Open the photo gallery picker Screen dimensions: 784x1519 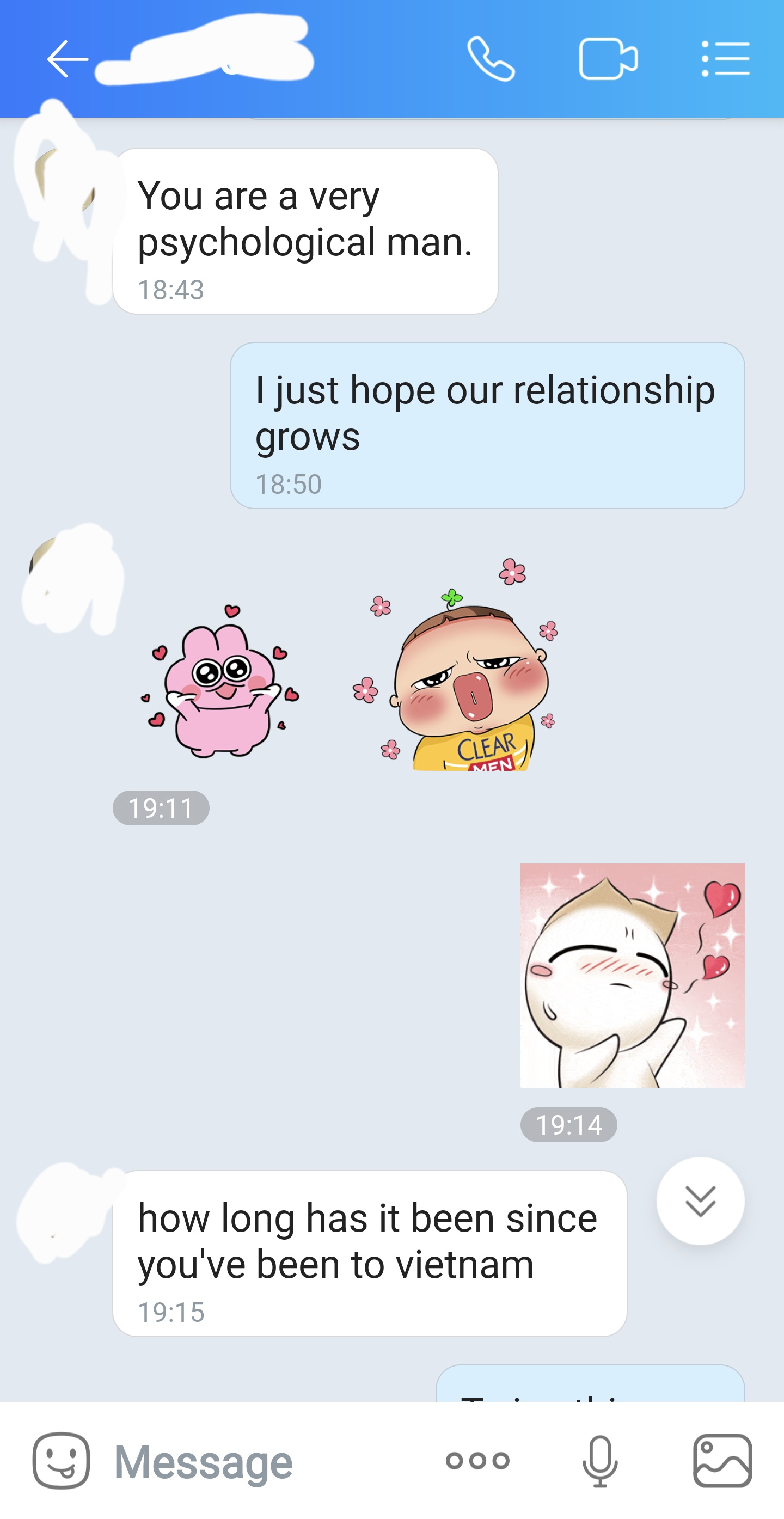(x=722, y=1461)
